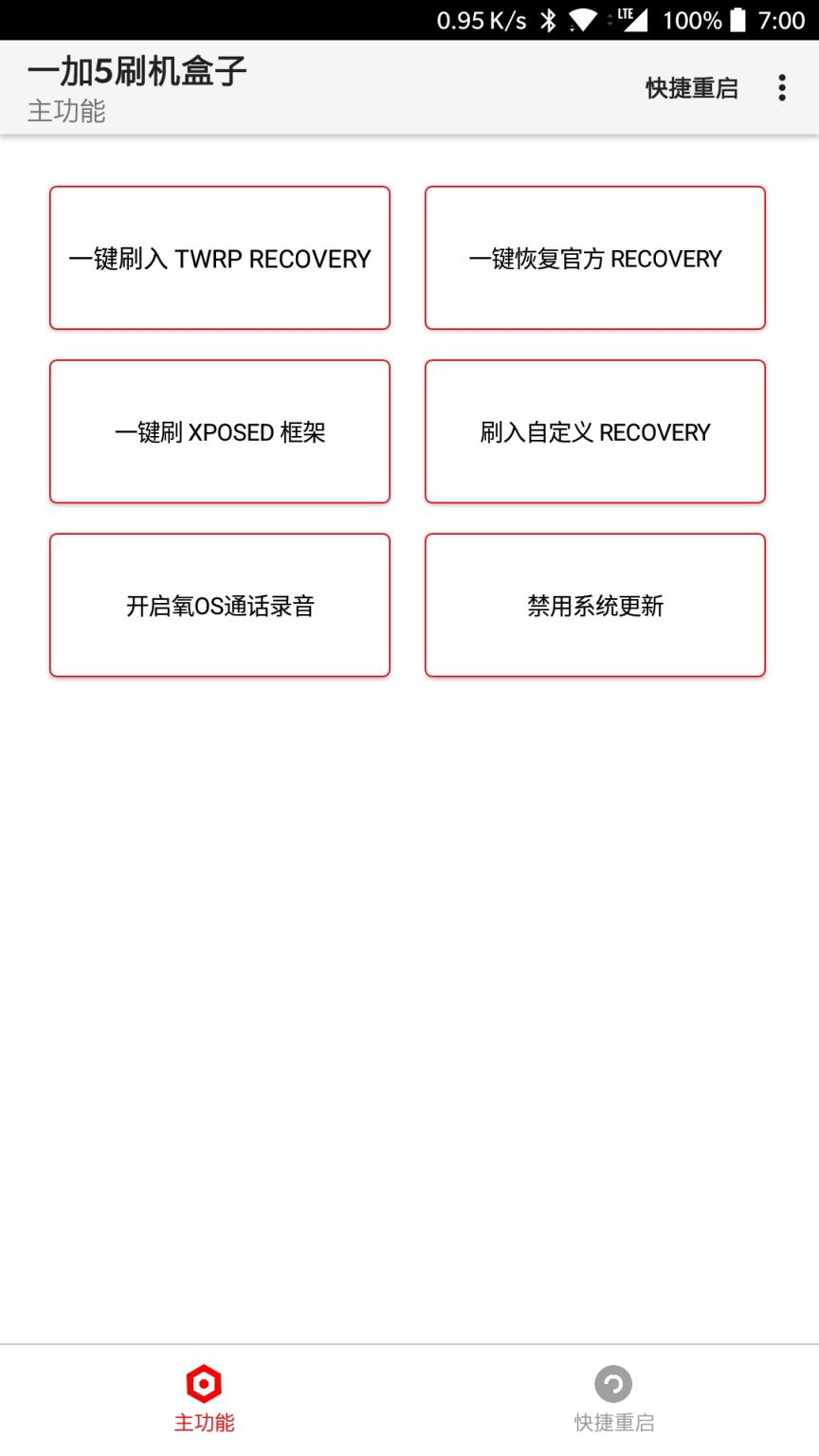Flash Xposed framework with 一键刷 XPOSED 框架
Screen dimensions: 819x1456
coord(219,431)
